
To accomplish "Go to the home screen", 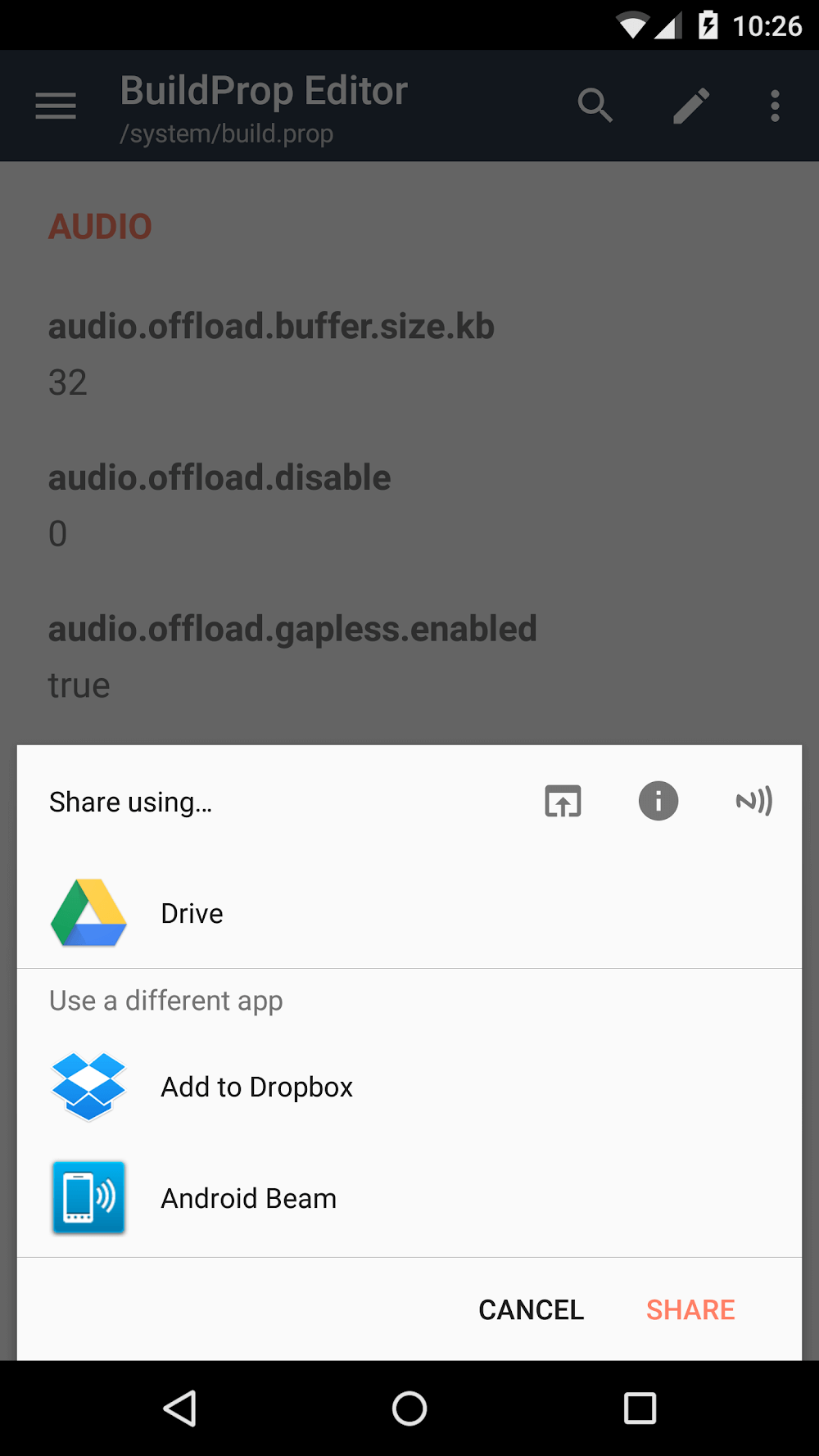I will 409,1409.
